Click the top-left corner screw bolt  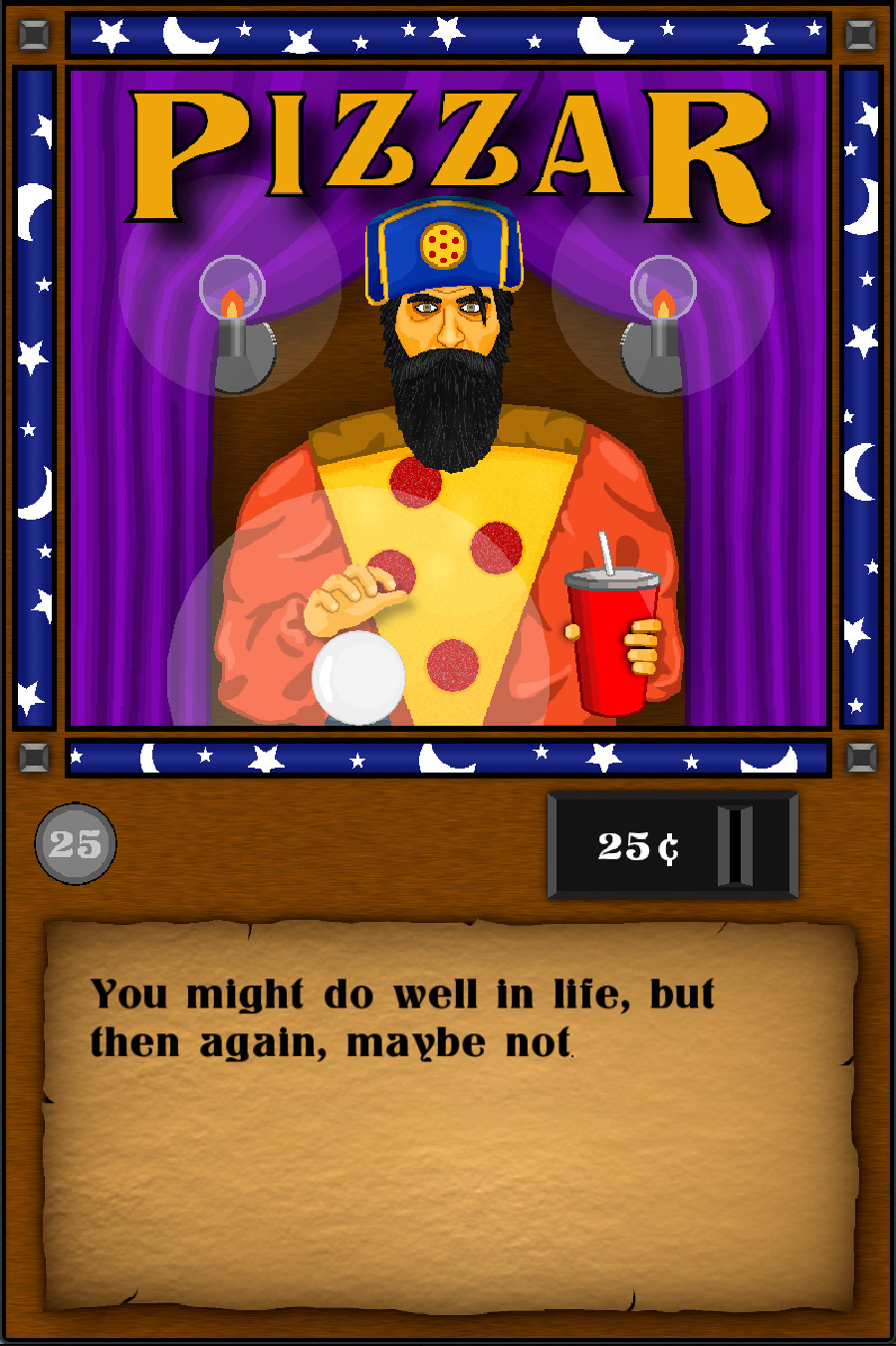point(33,37)
